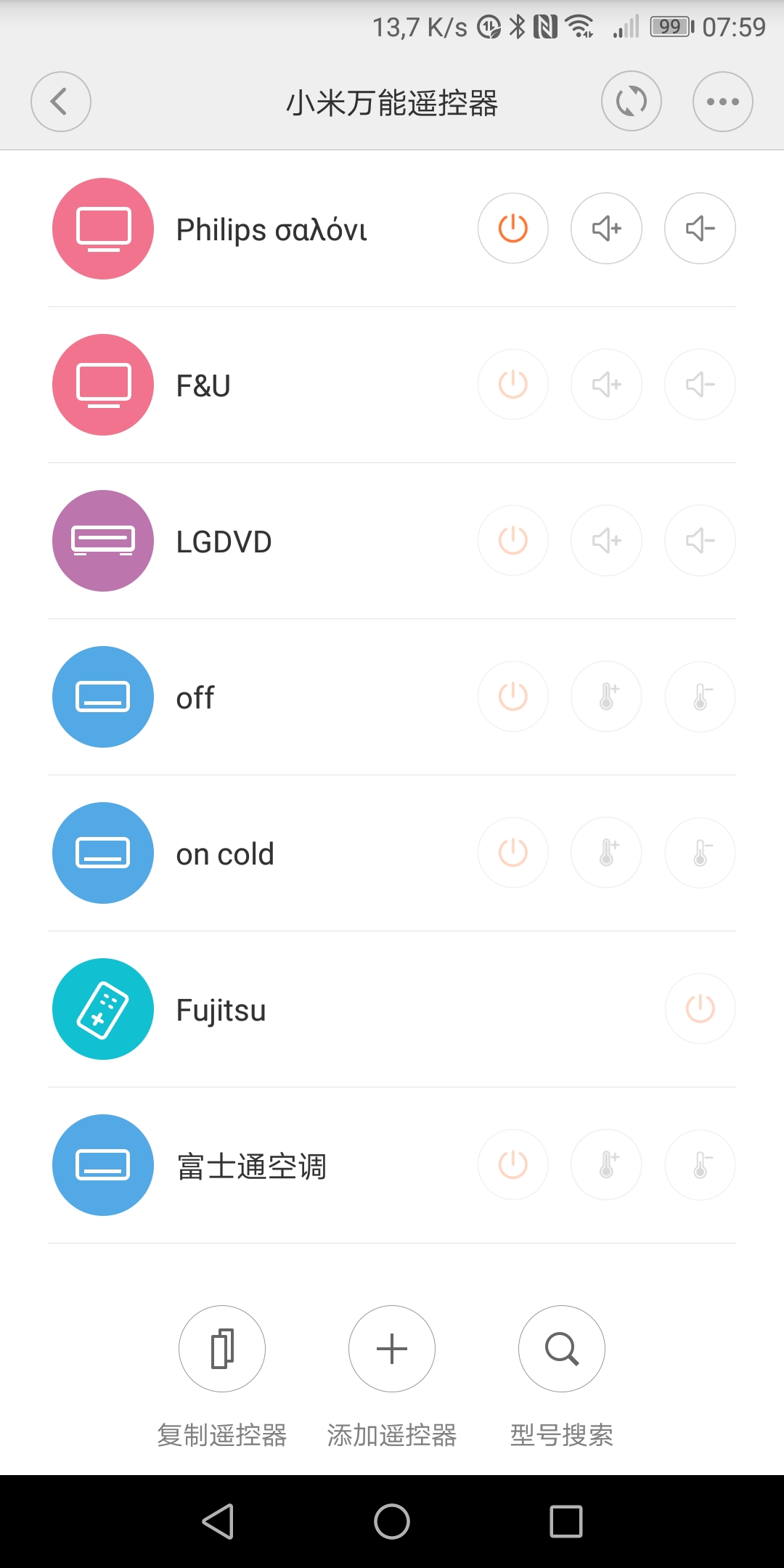Decrease the temperature on "off" remote
This screenshot has width=784, height=1568.
[700, 697]
